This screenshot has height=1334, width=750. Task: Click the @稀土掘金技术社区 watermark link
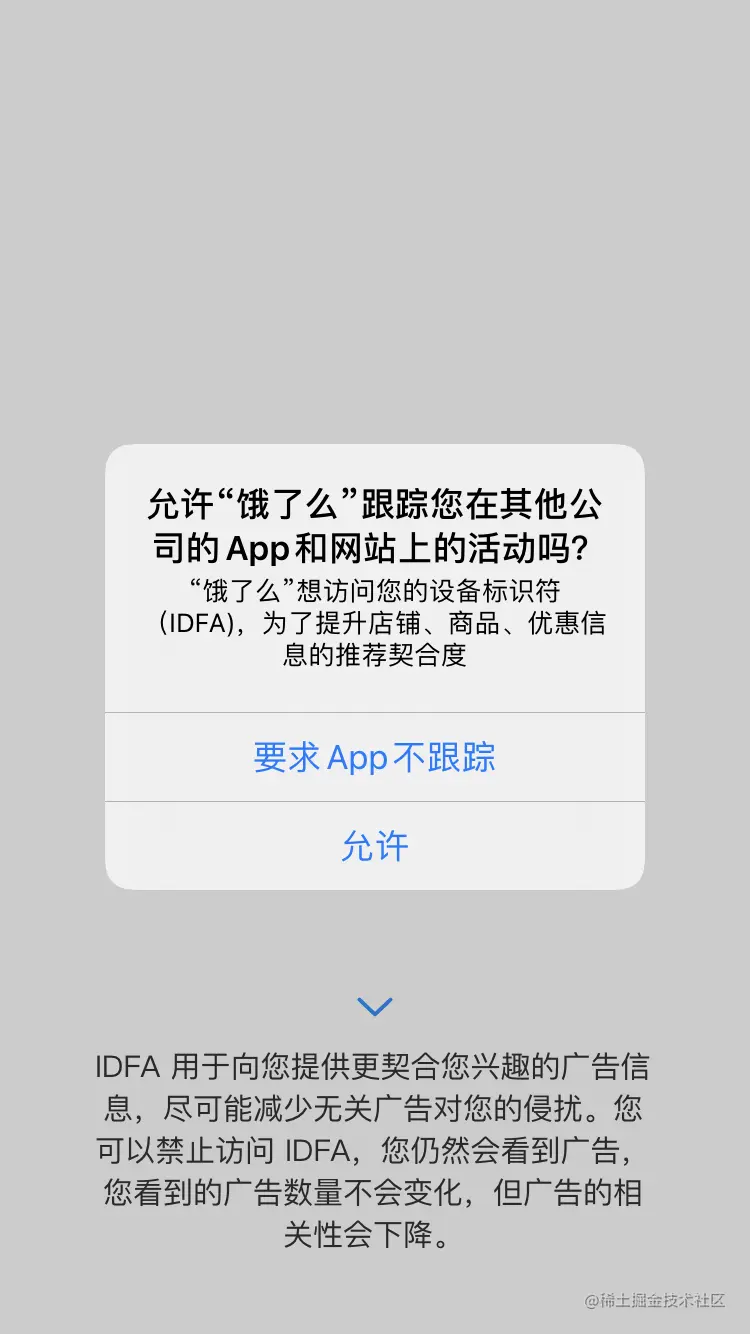pos(655,1300)
